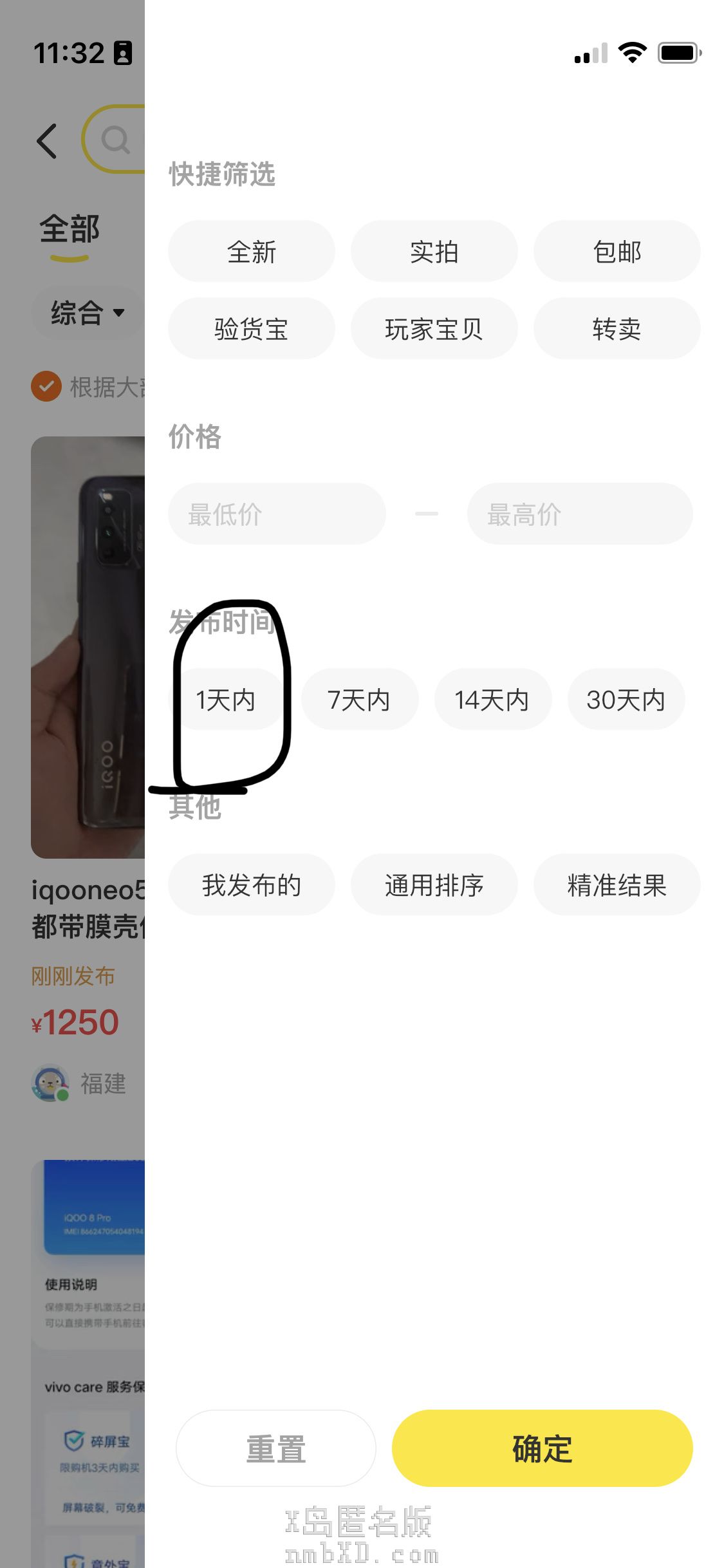Filter listings posted within 1天内

tap(226, 700)
